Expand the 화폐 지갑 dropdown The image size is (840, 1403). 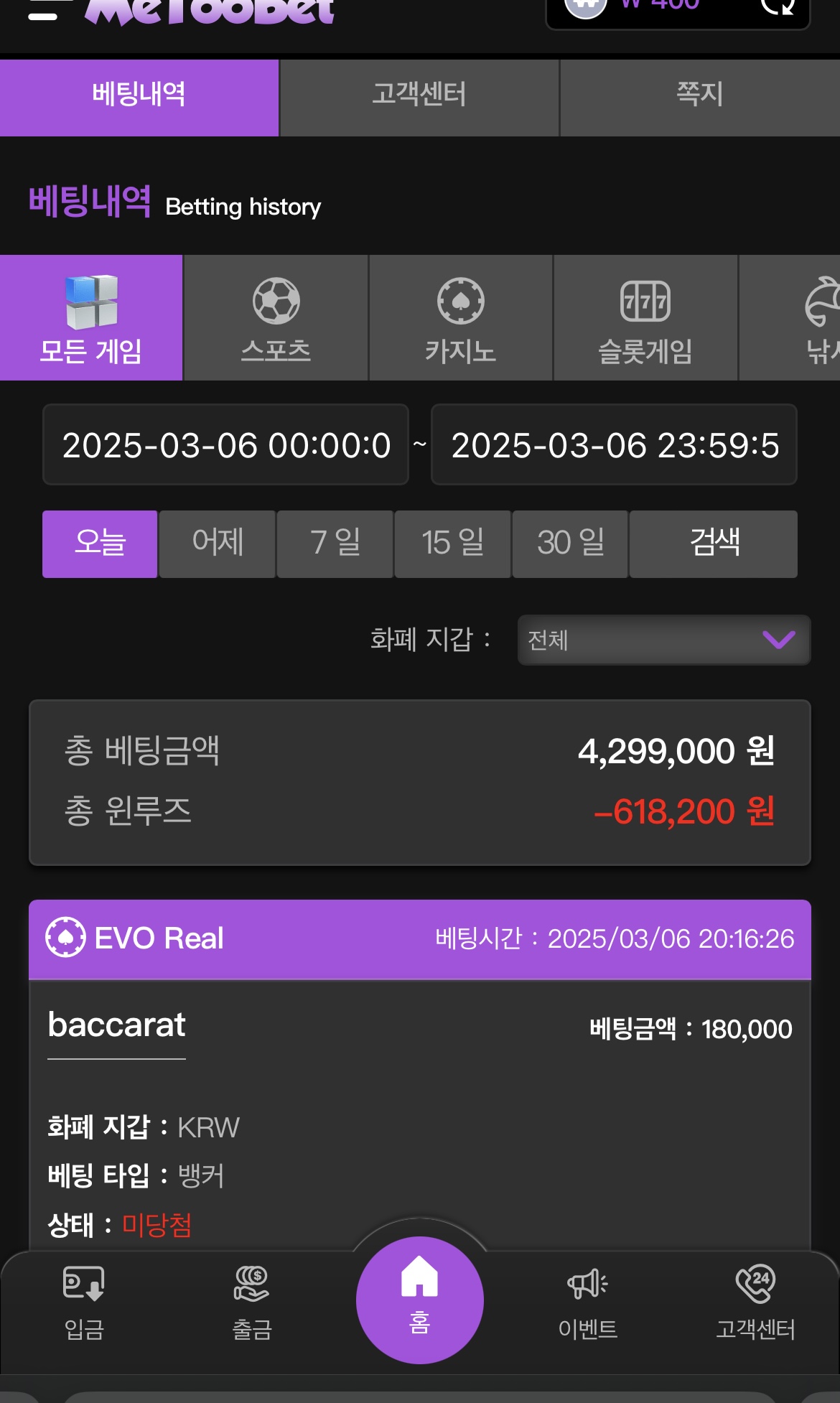tap(664, 640)
